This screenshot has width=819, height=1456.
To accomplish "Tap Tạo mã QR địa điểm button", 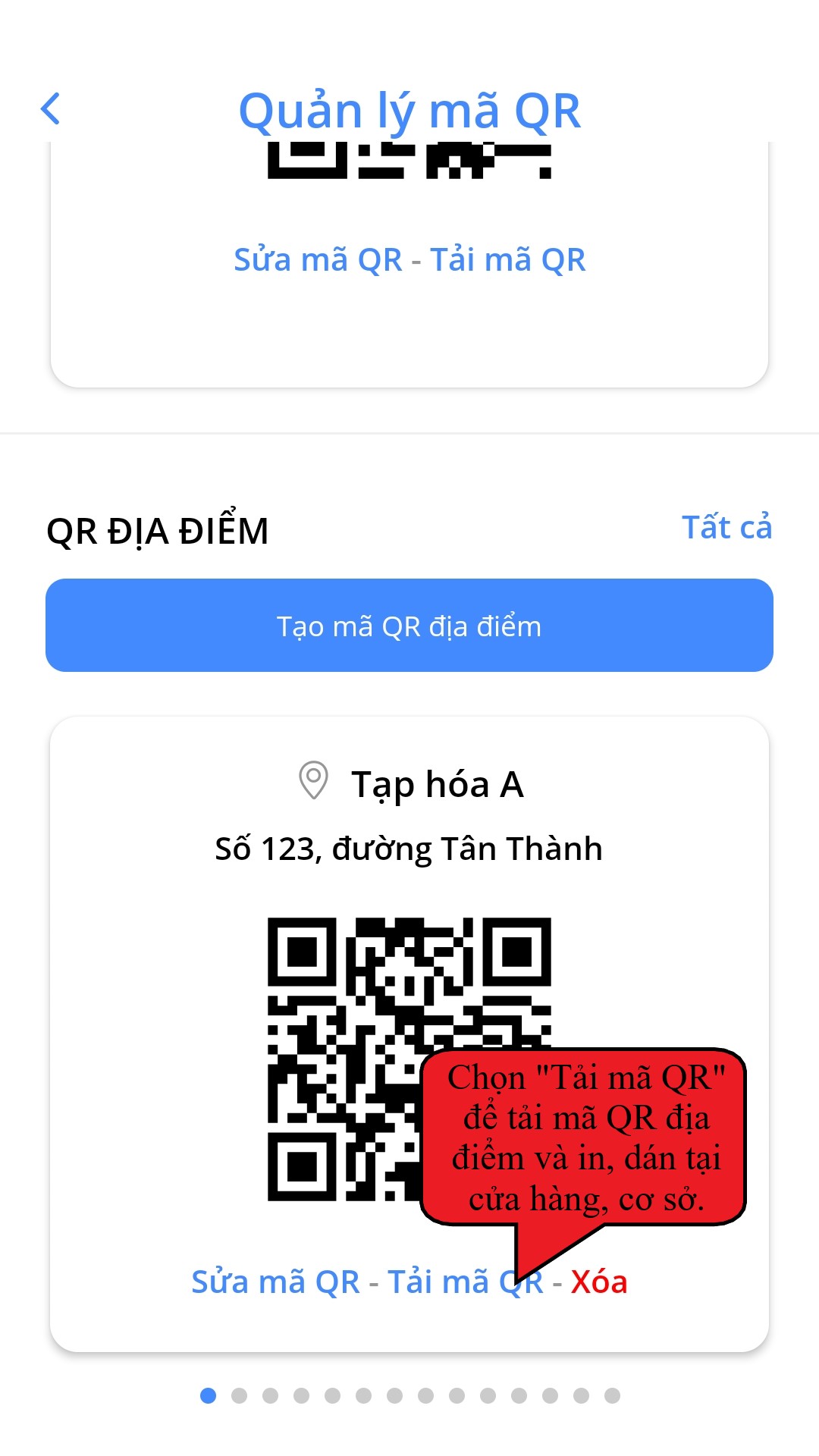I will (x=409, y=626).
